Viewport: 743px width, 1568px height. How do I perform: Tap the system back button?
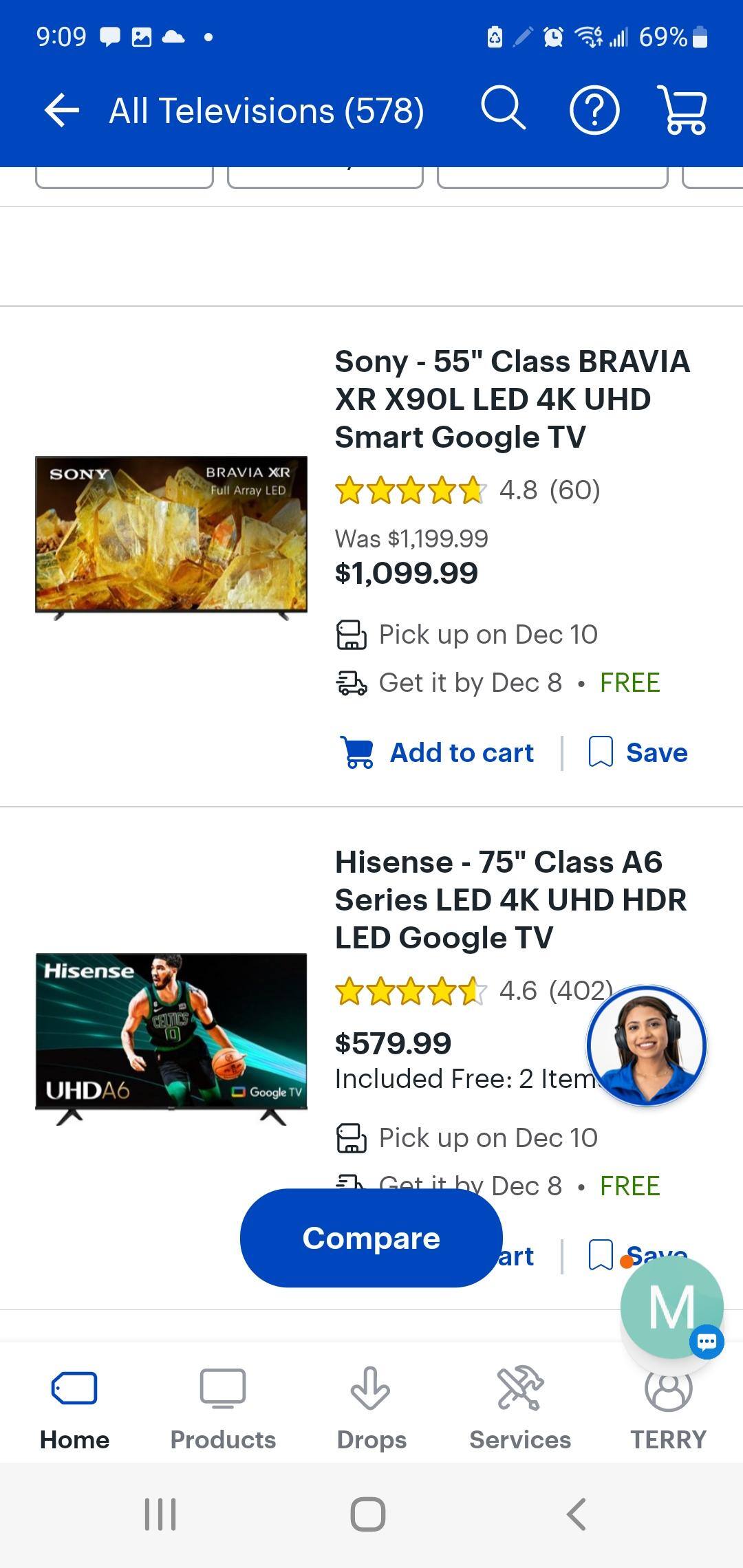577,1514
